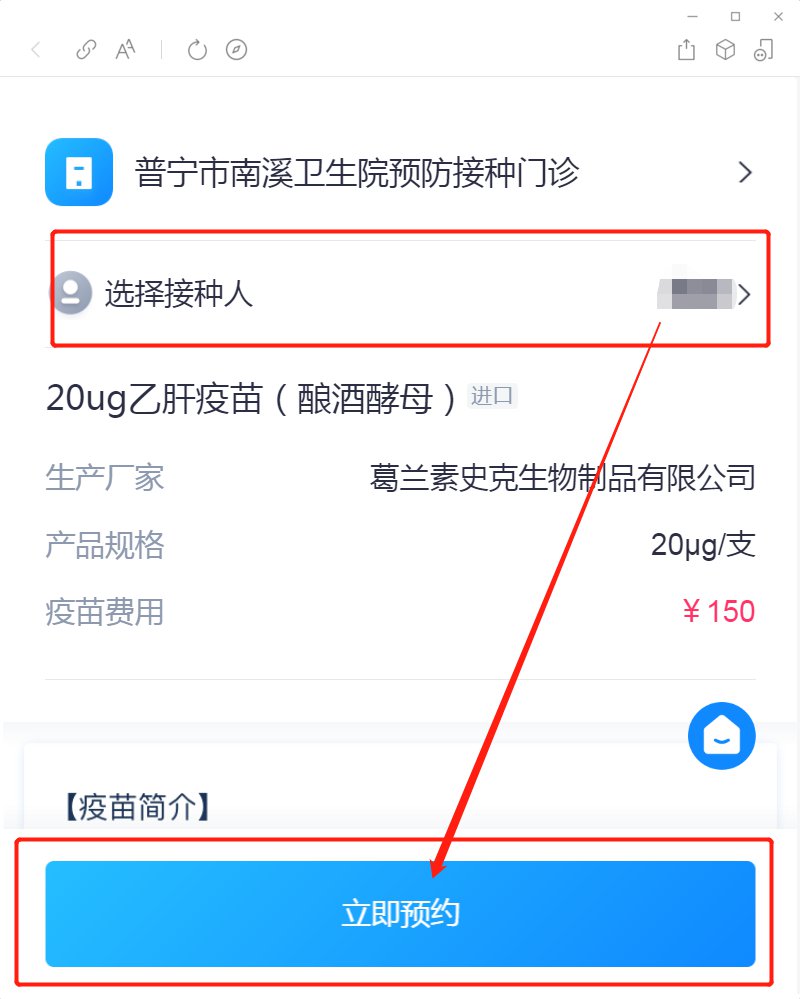Screen dimensions: 800x999
Task: Refresh the current page
Action: click(197, 49)
